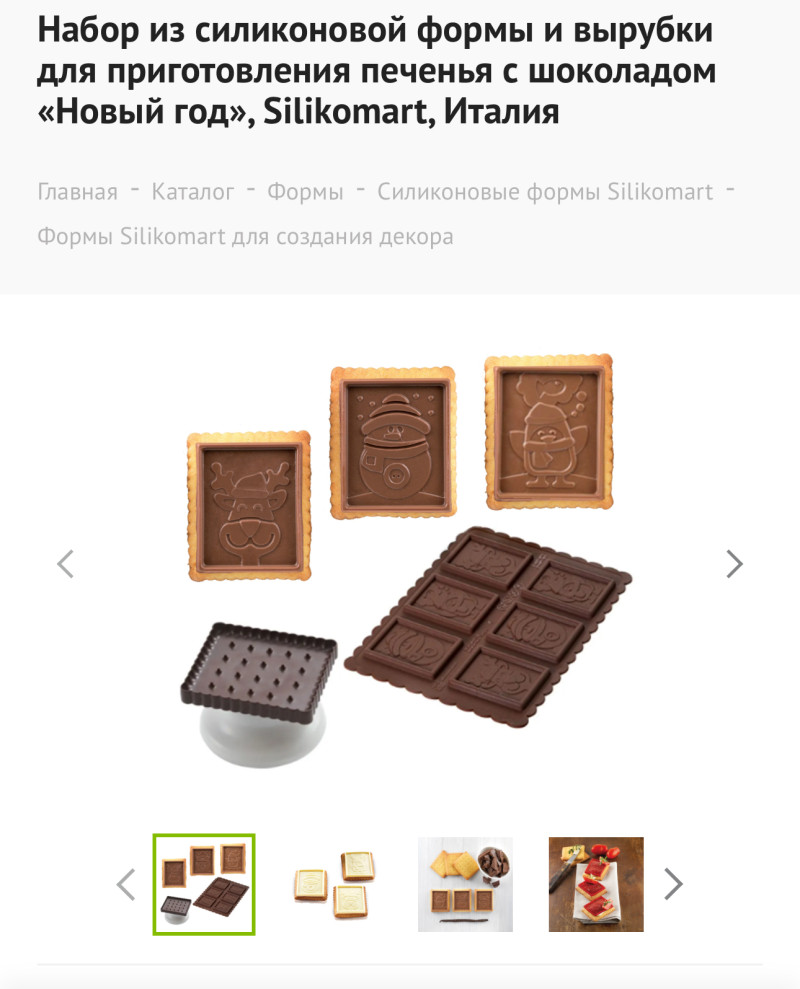
Task: Select the thumbnail with the brown mold set
Action: [x=204, y=884]
